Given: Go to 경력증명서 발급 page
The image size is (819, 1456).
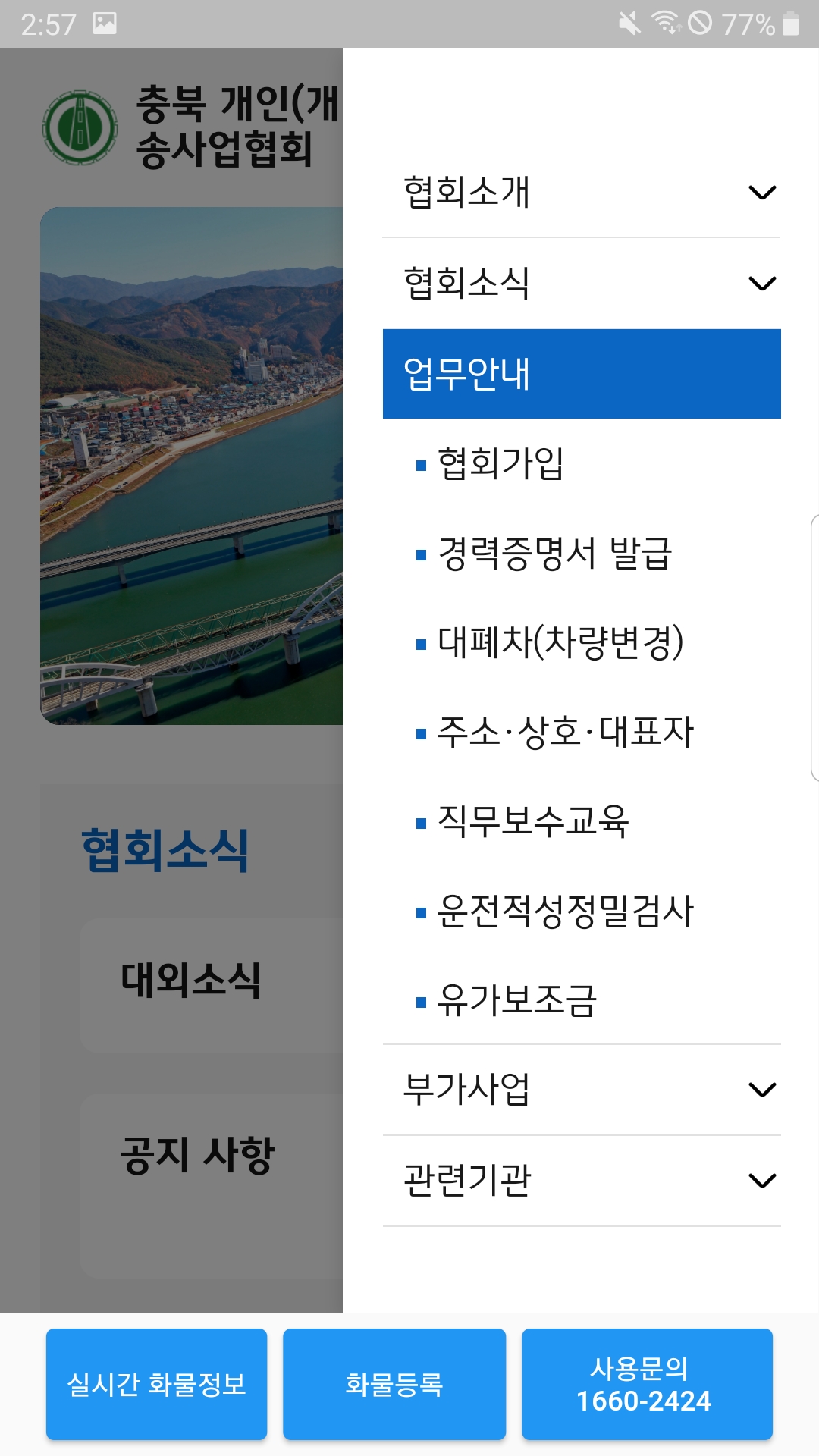Looking at the screenshot, I should click(x=554, y=553).
